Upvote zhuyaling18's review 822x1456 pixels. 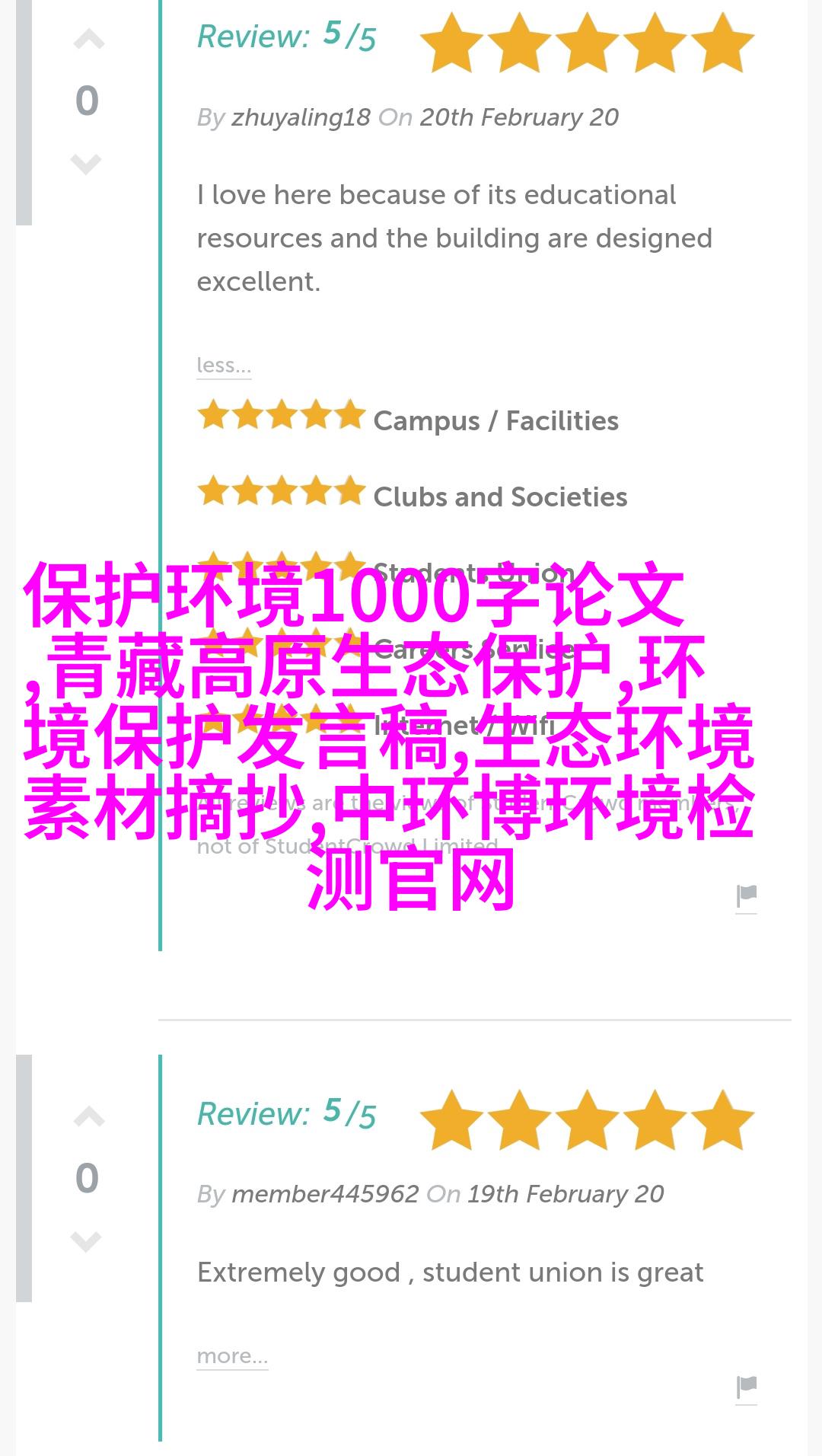click(x=88, y=40)
